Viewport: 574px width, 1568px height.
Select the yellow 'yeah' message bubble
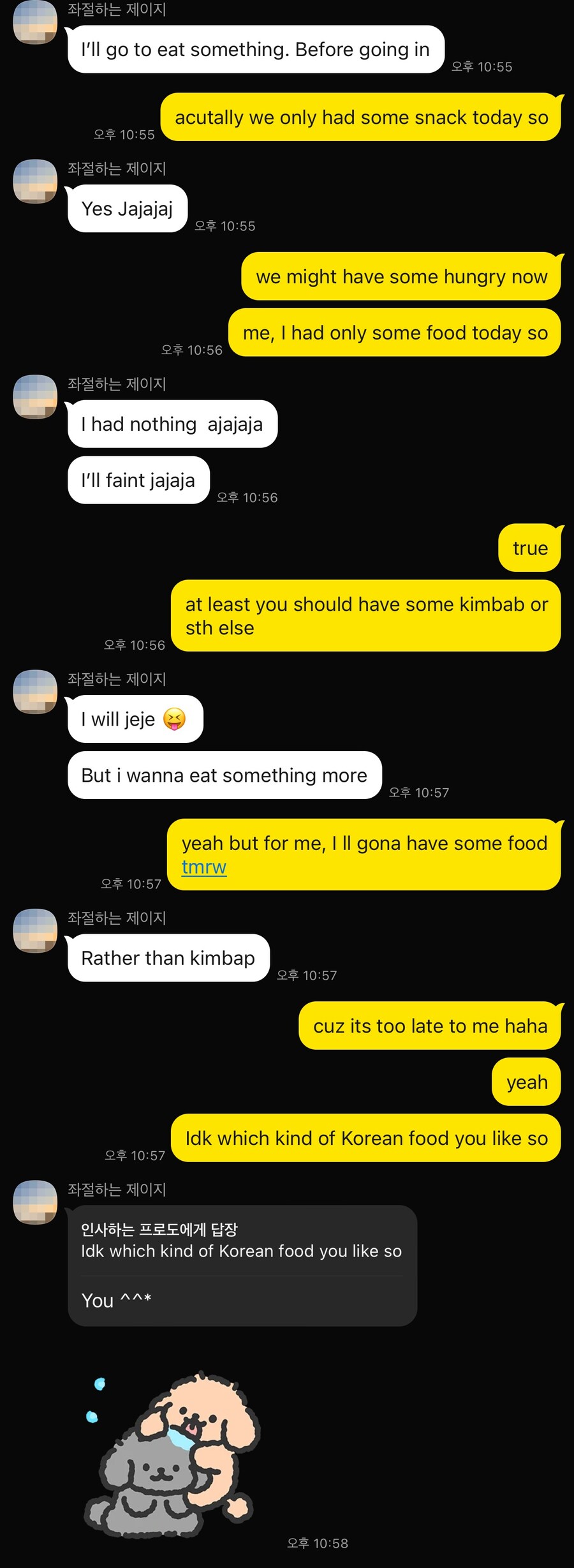click(526, 1082)
